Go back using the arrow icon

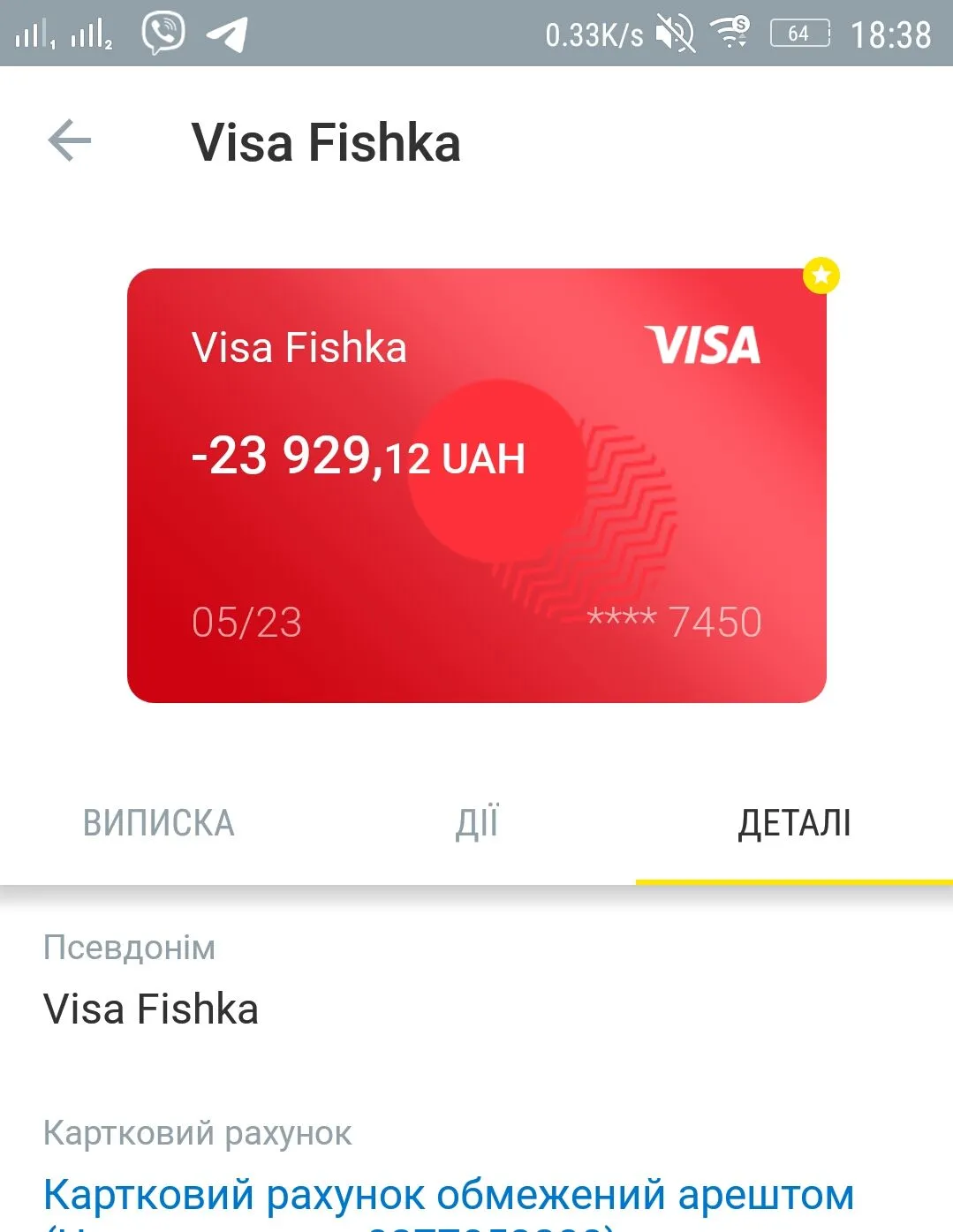pos(70,141)
